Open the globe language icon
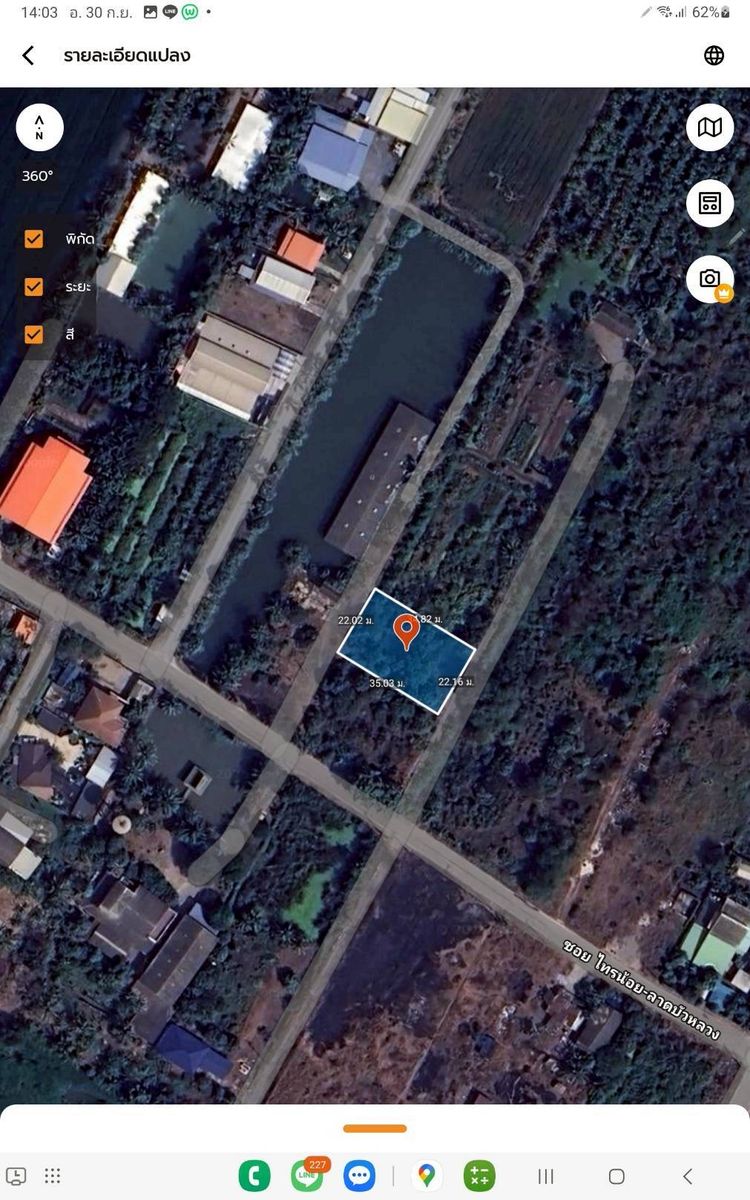750x1200 pixels. [x=714, y=56]
